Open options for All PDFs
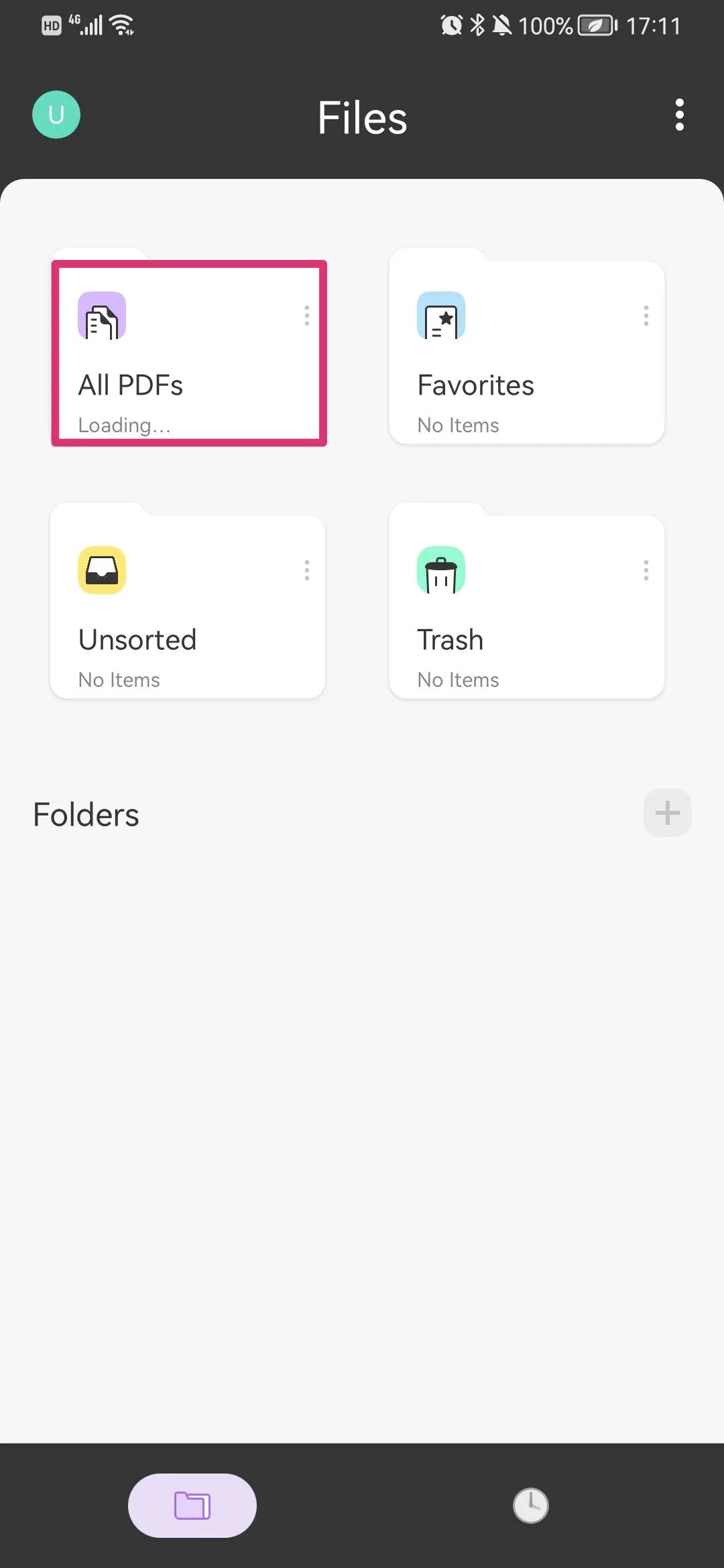The height and width of the screenshot is (1568, 724). pyautogui.click(x=307, y=316)
